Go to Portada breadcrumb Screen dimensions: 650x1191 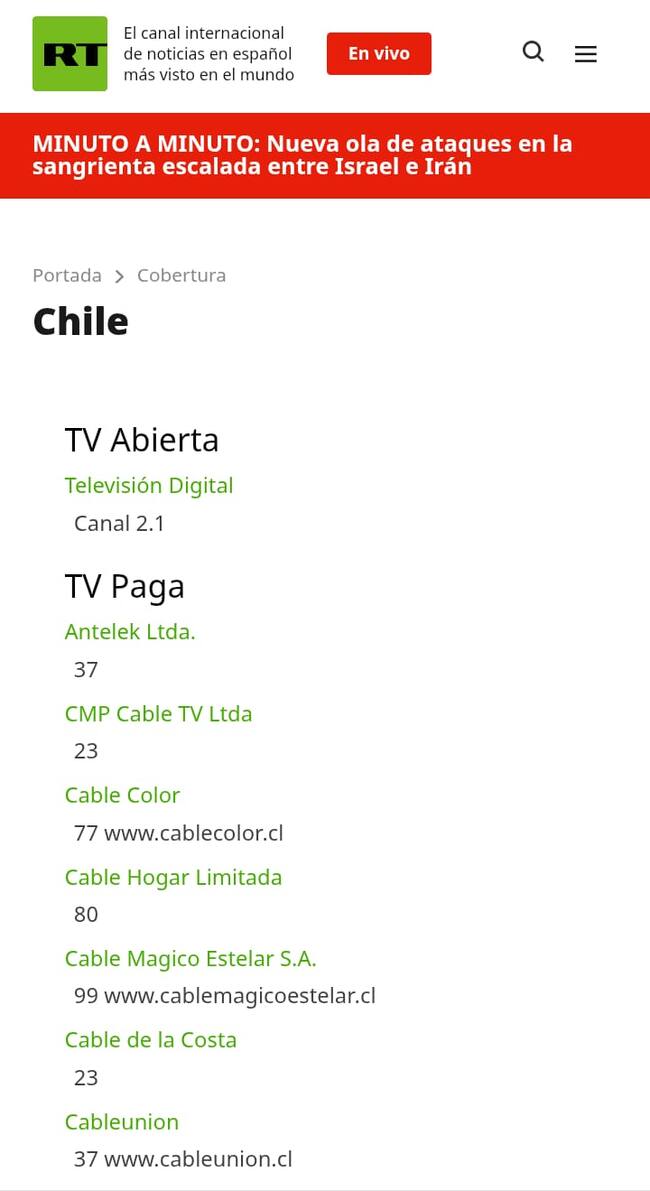click(x=67, y=275)
